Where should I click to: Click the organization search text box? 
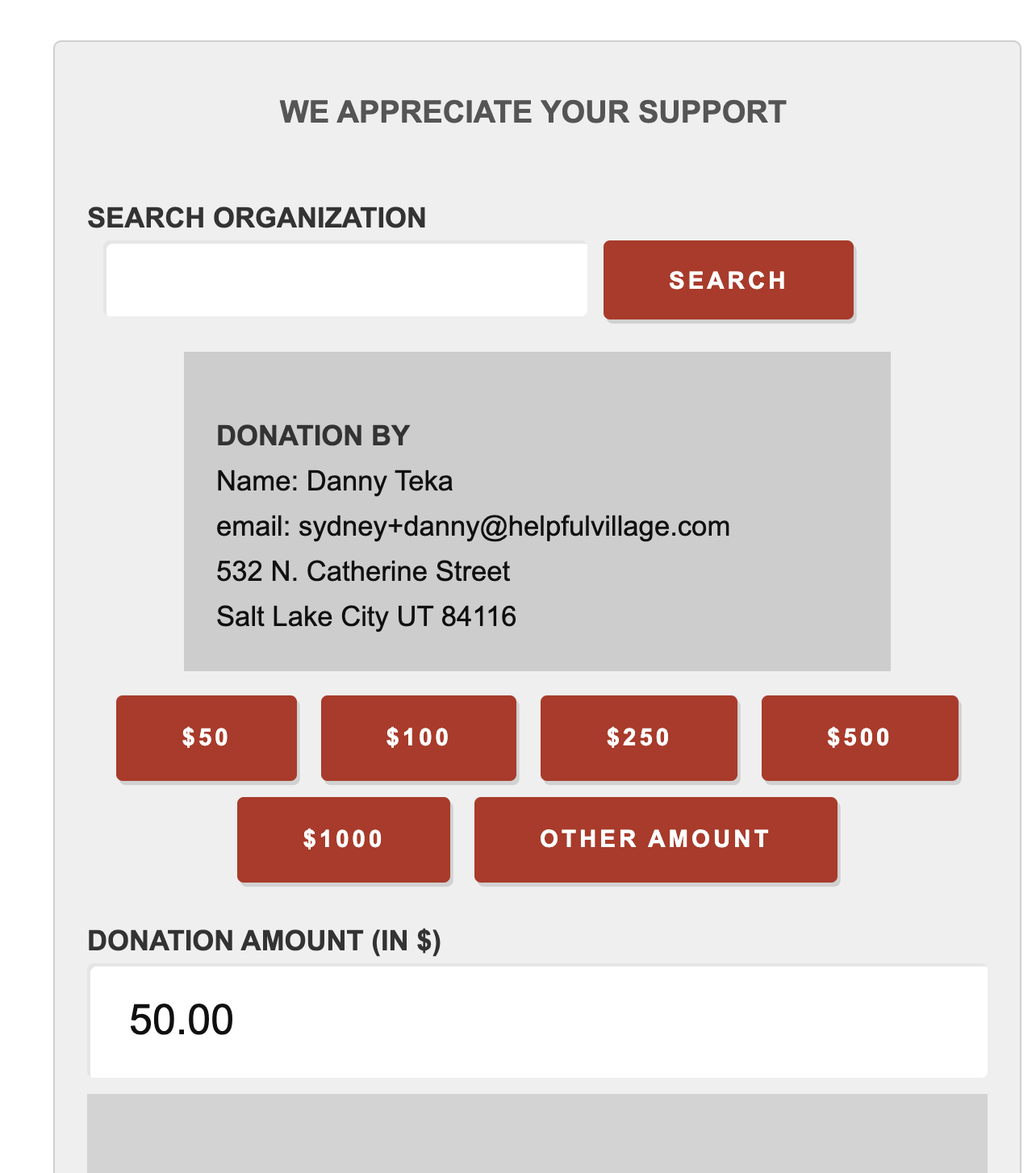click(x=347, y=278)
